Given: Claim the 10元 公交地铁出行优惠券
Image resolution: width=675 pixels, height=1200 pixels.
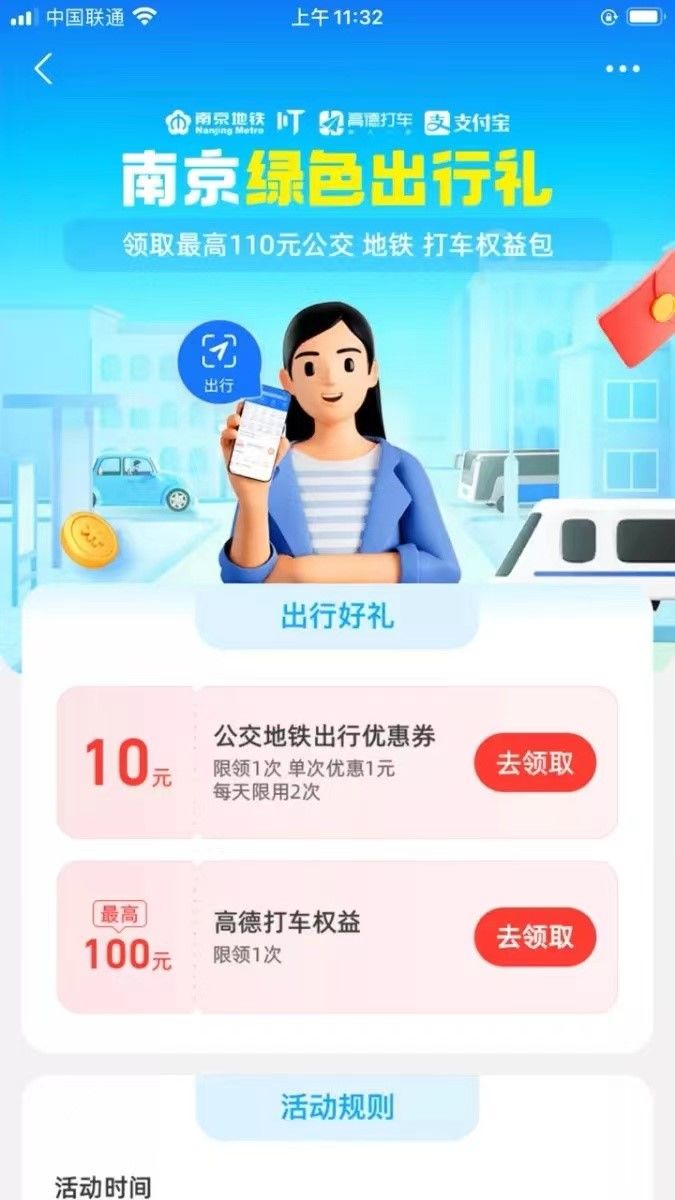Looking at the screenshot, I should click(535, 763).
